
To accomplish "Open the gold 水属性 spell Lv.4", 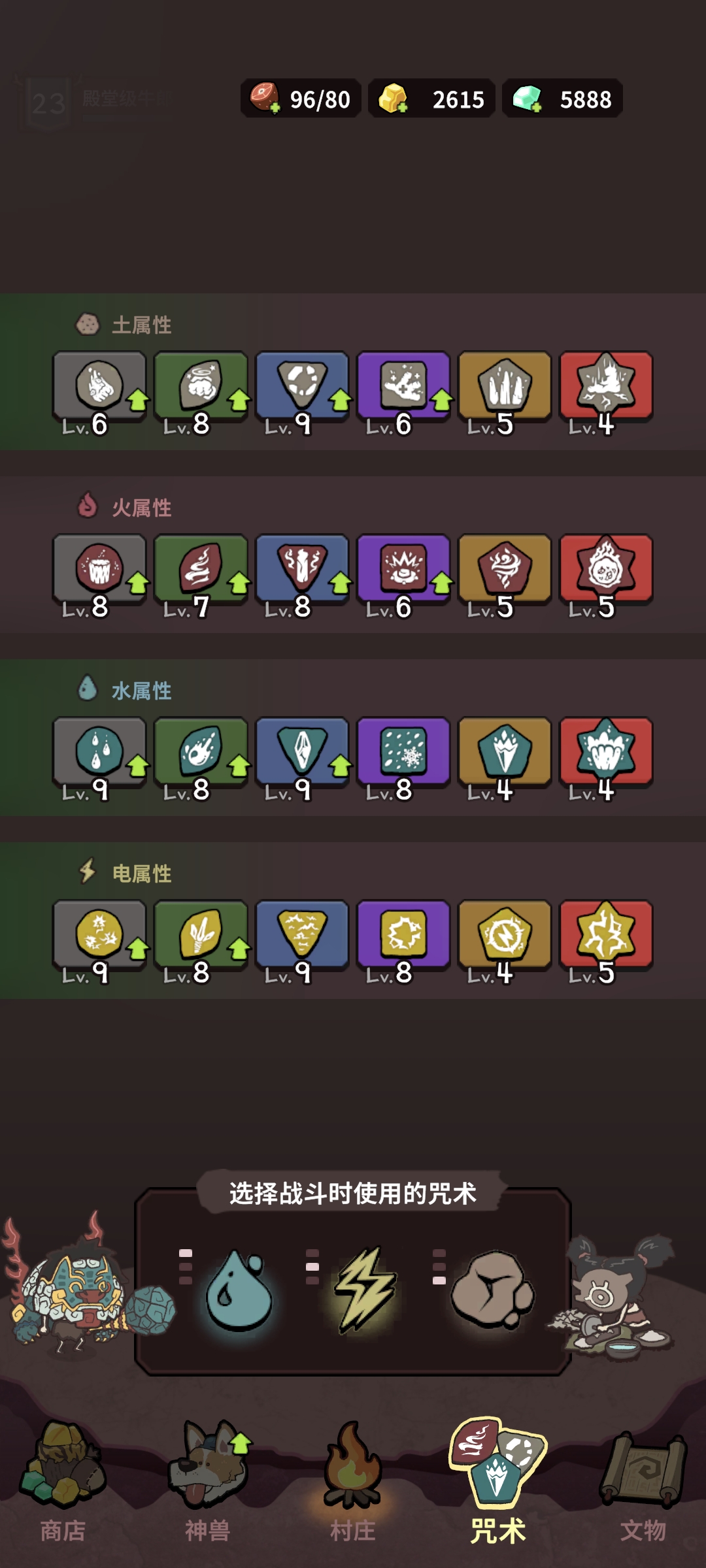I will click(x=505, y=753).
